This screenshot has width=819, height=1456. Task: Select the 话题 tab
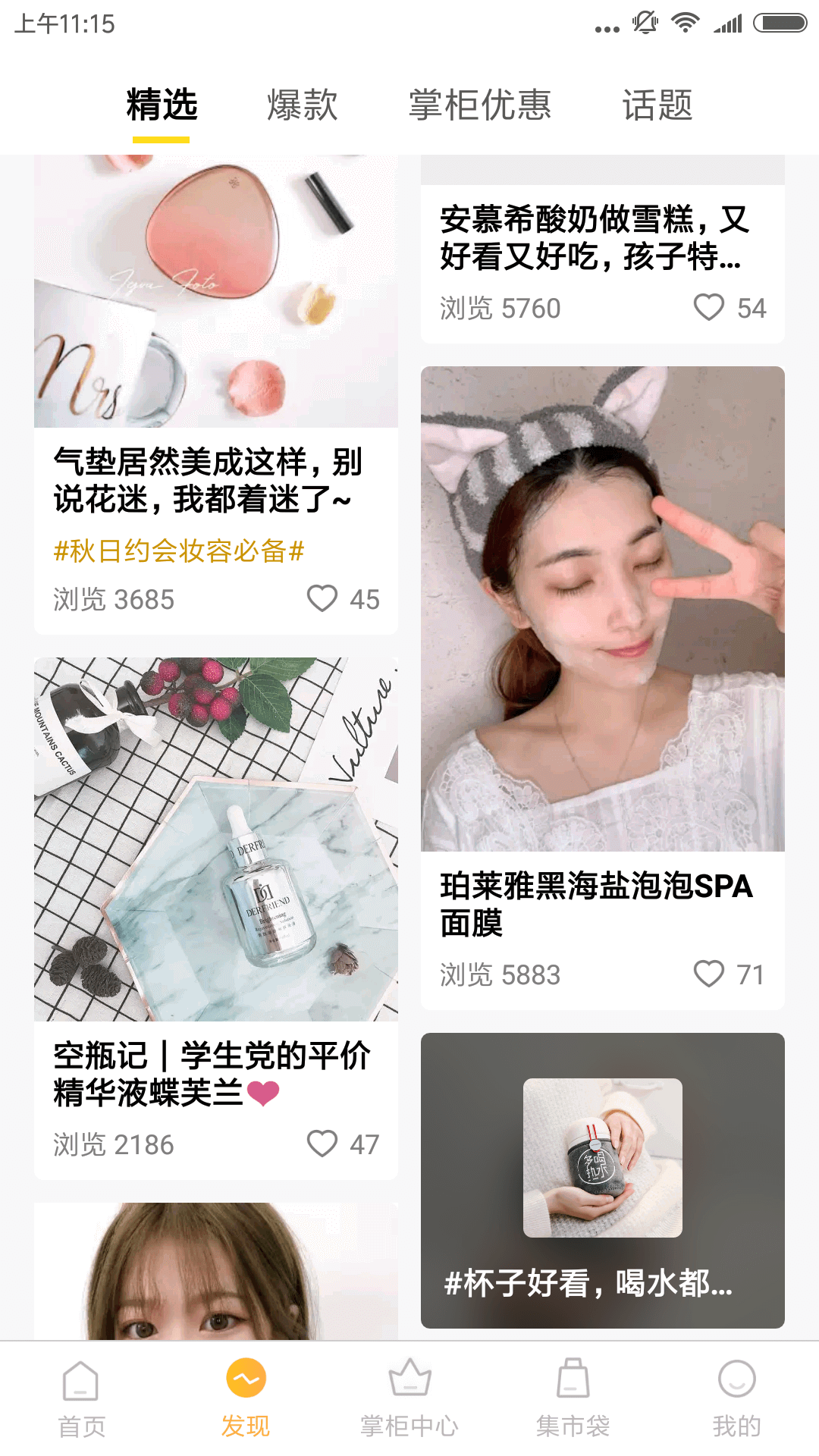pyautogui.click(x=657, y=105)
